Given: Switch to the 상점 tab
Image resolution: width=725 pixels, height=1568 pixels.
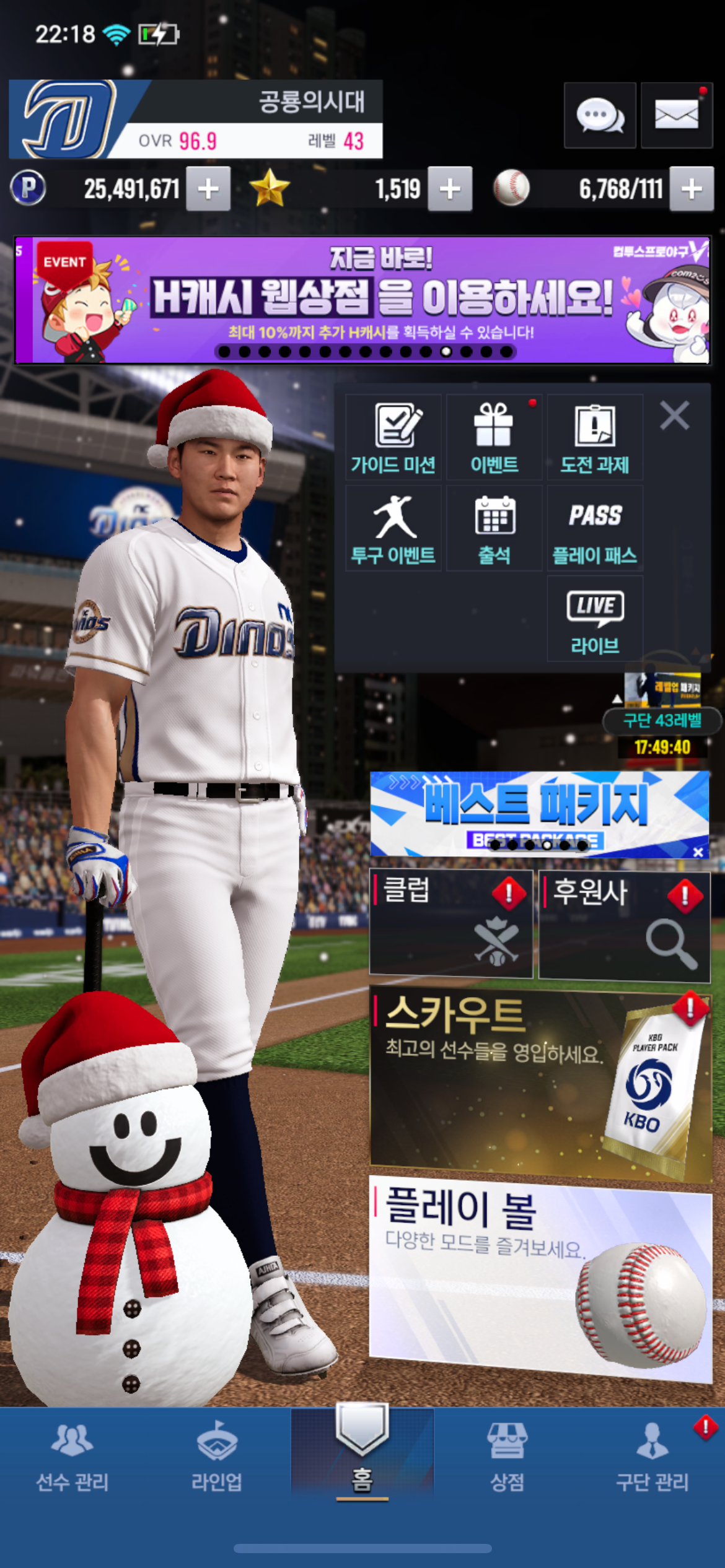Looking at the screenshot, I should (x=507, y=1455).
